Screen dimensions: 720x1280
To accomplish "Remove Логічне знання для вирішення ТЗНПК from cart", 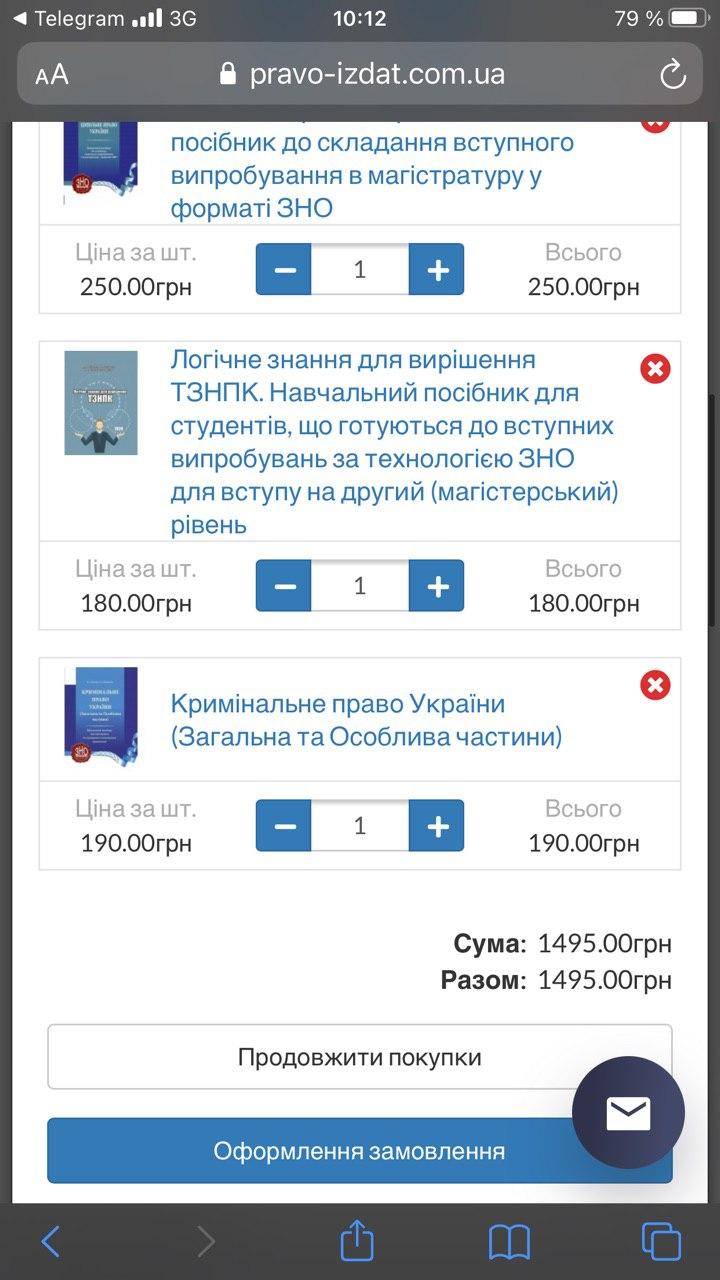I will click(x=655, y=369).
